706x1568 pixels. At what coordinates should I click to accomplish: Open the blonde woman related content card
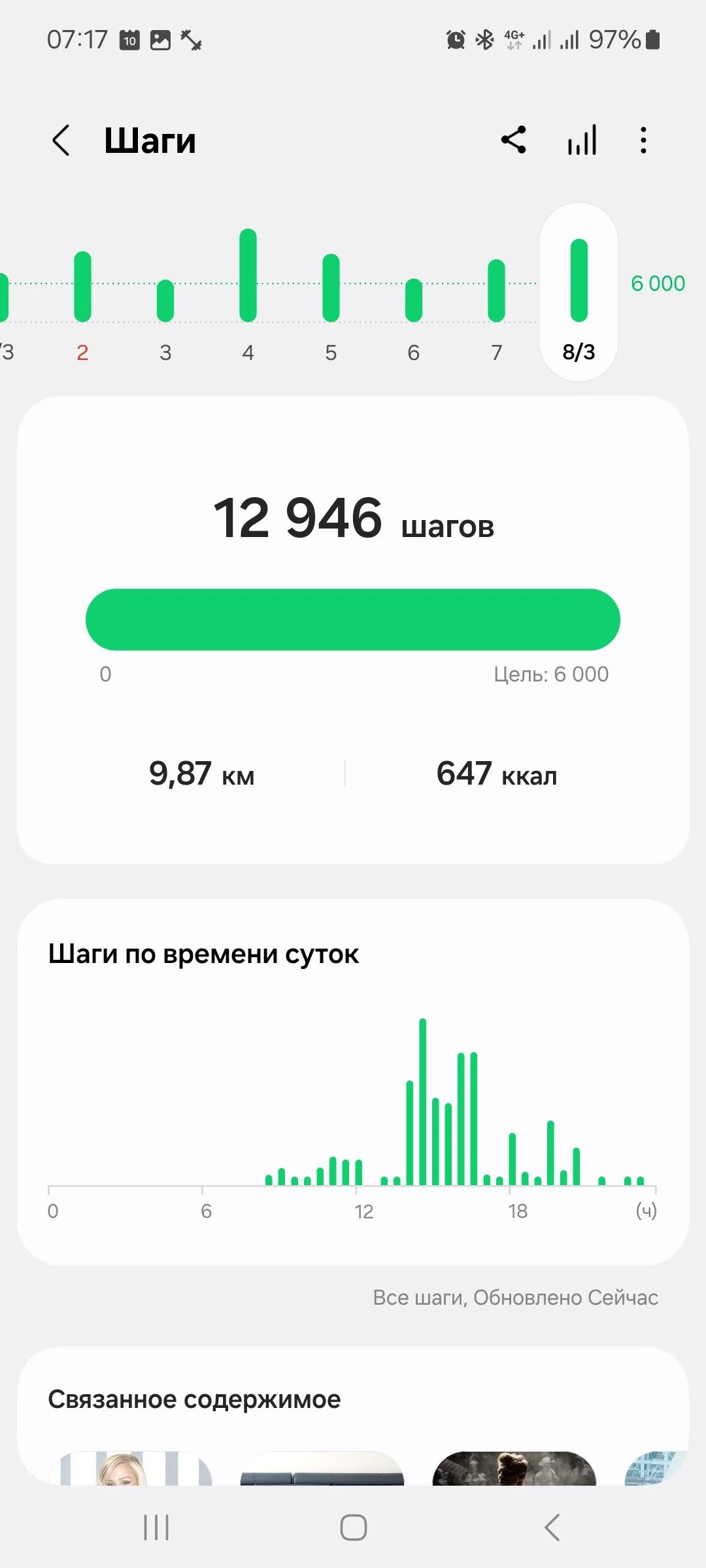tap(129, 1469)
